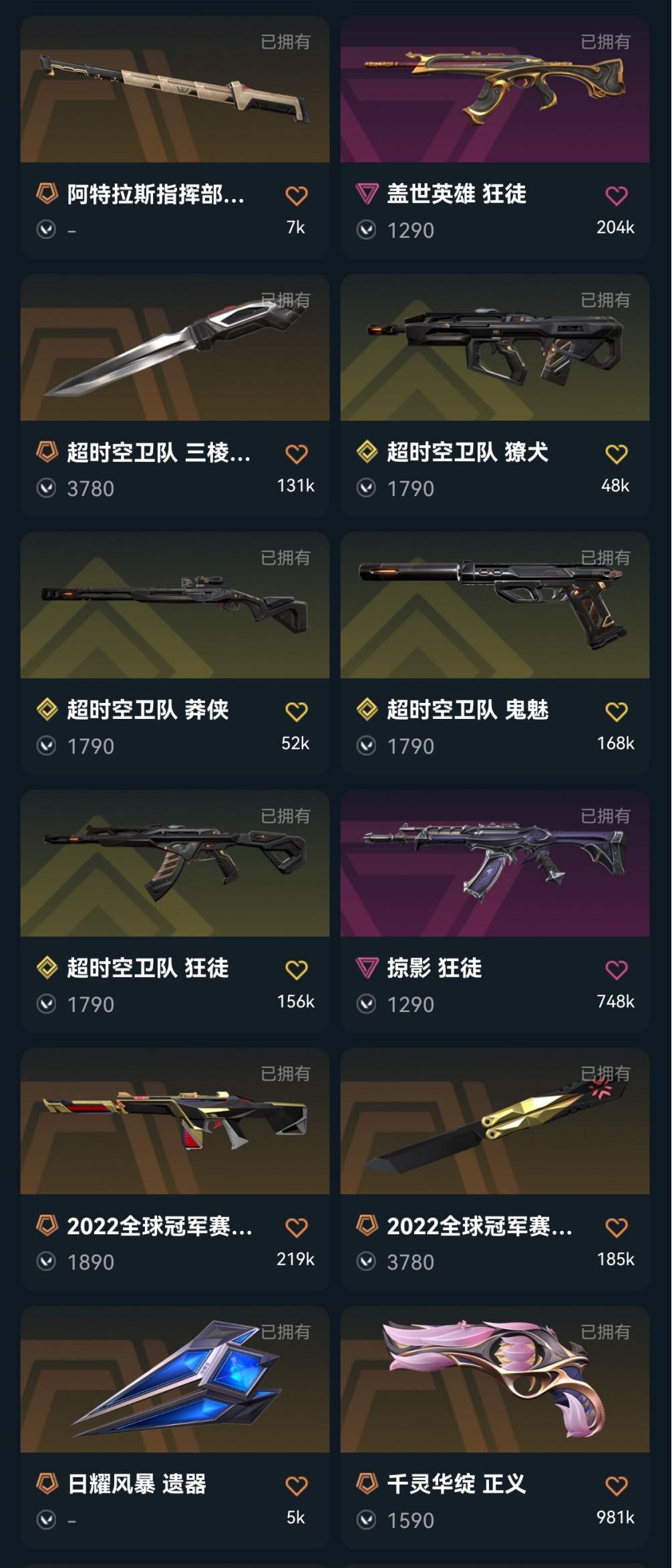The width and height of the screenshot is (672, 1568).
Task: Like the 日耀风暴 遗器 skin
Action: (297, 1486)
